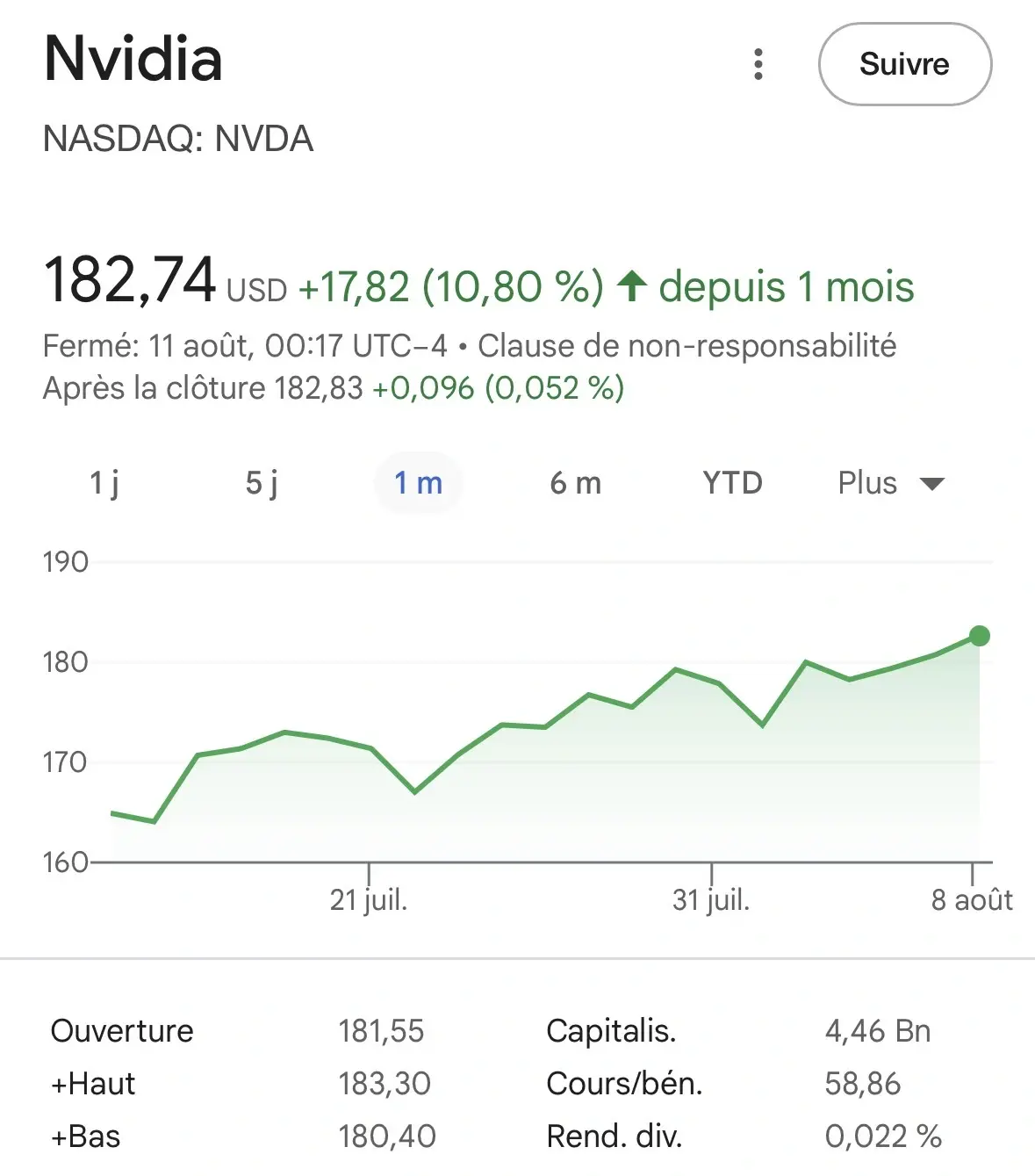The image size is (1035, 1176).
Task: Click the downward chevron next to Plus
Action: pyautogui.click(x=932, y=482)
